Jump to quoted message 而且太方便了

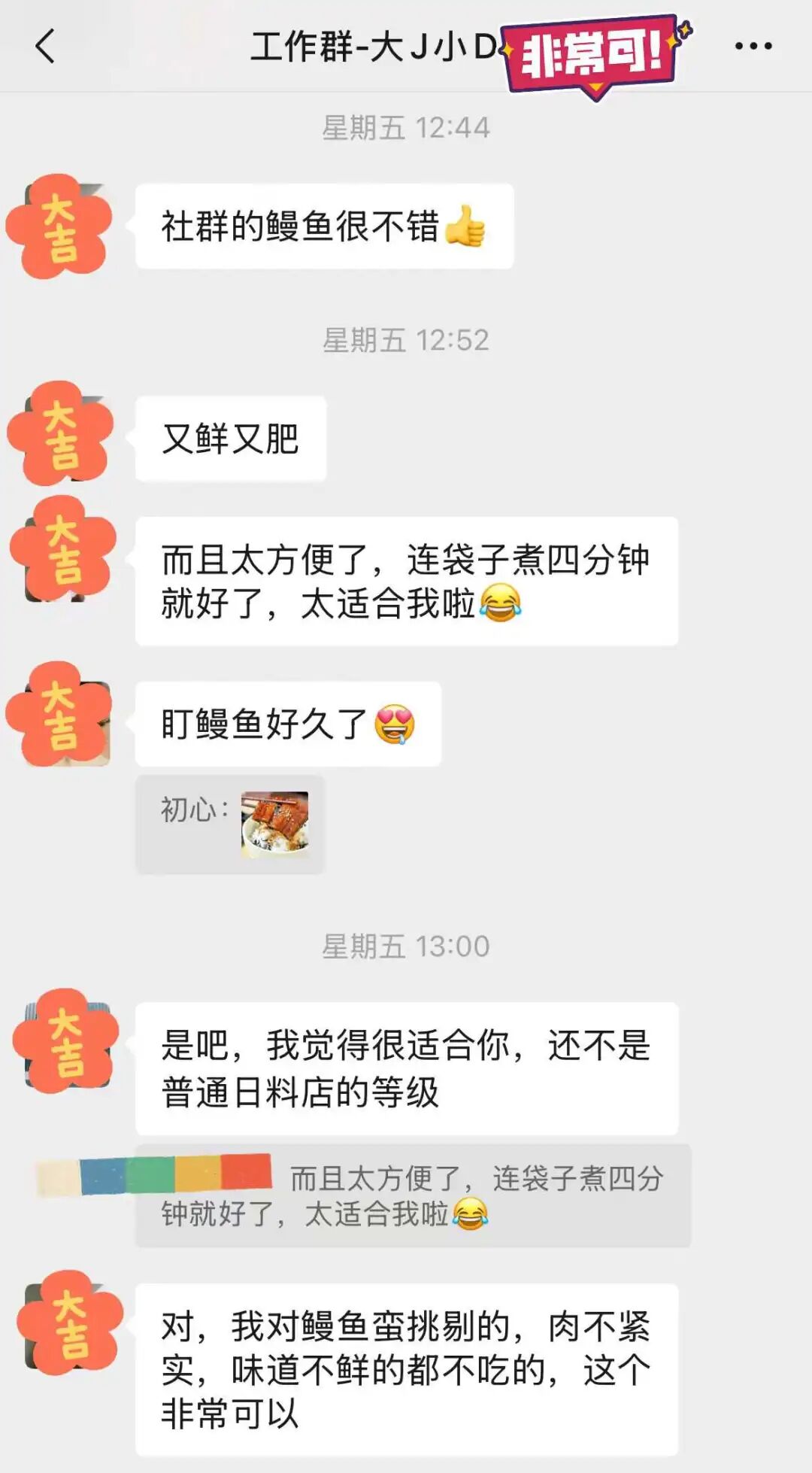[x=413, y=1195]
